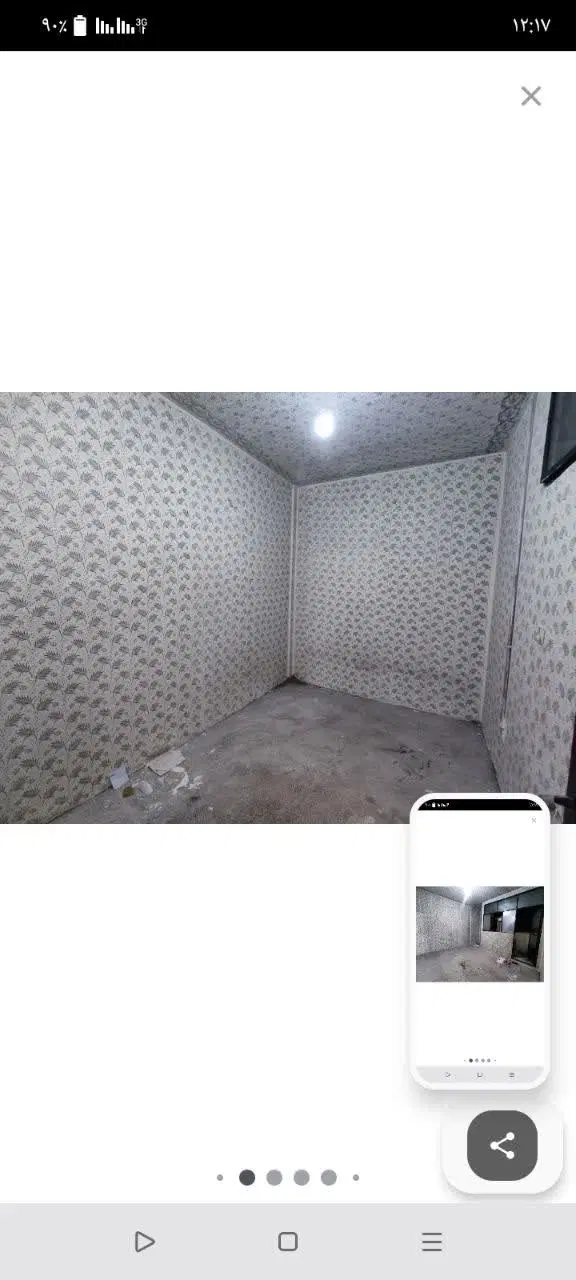Tap the navigation bar's triangle button

(x=144, y=1242)
